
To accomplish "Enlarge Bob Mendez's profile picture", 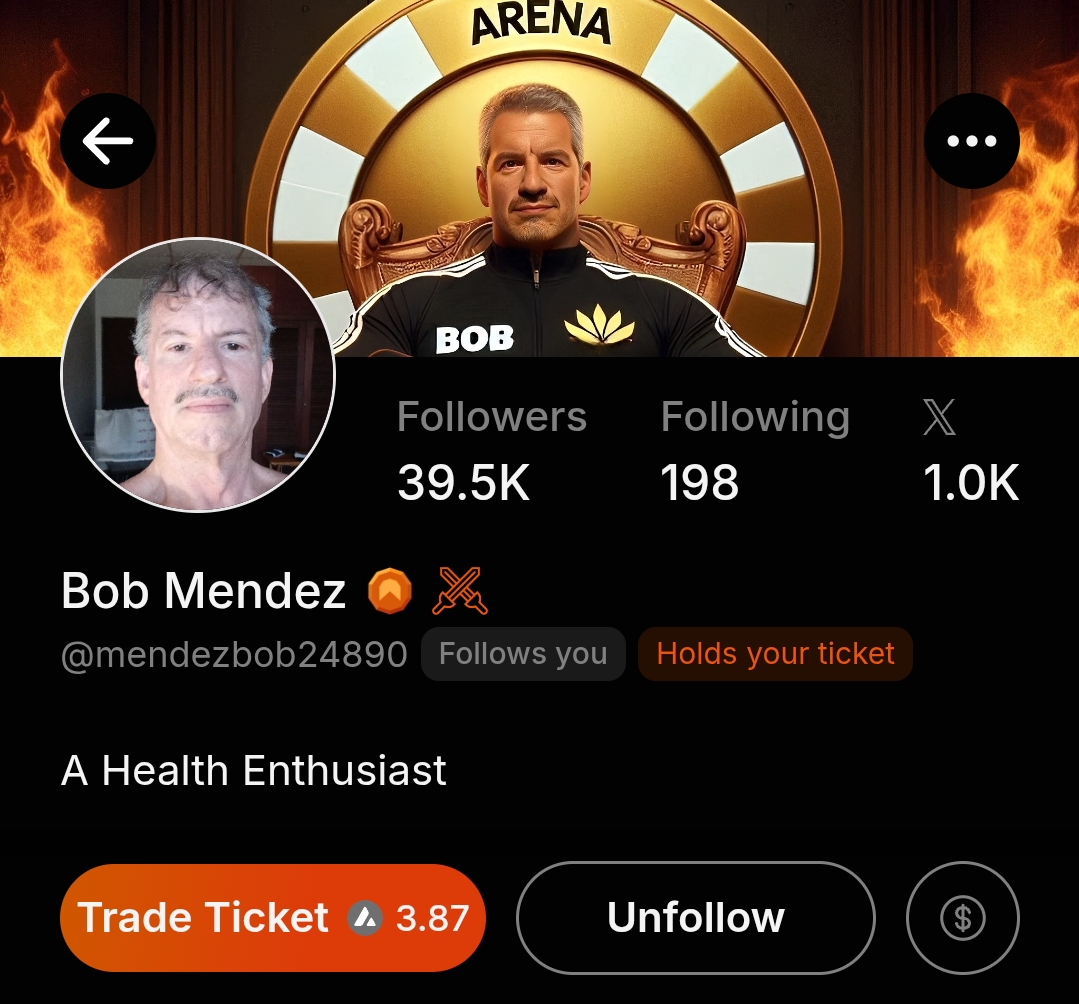I will point(198,375).
